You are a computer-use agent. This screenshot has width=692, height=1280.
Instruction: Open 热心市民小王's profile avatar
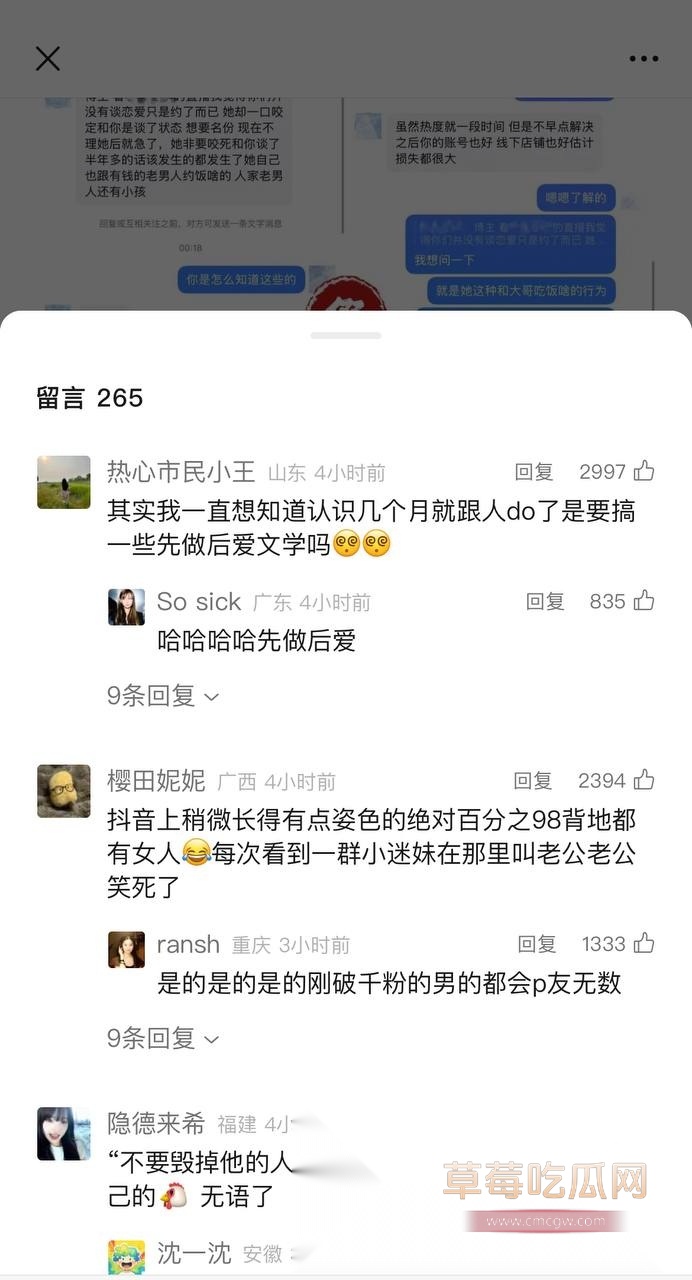(63, 482)
